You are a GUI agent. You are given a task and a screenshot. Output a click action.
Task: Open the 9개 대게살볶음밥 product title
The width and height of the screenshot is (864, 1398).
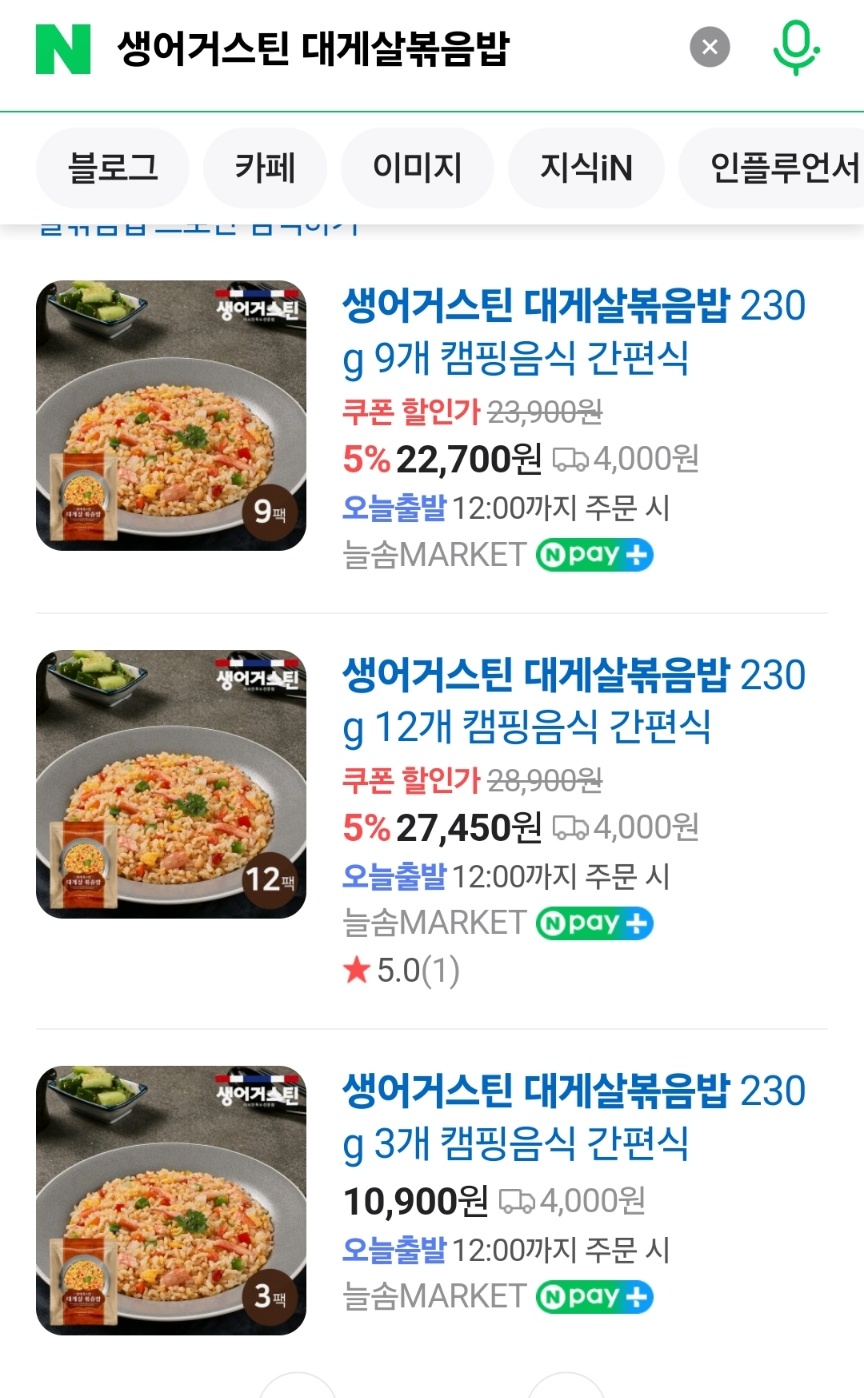tap(573, 331)
